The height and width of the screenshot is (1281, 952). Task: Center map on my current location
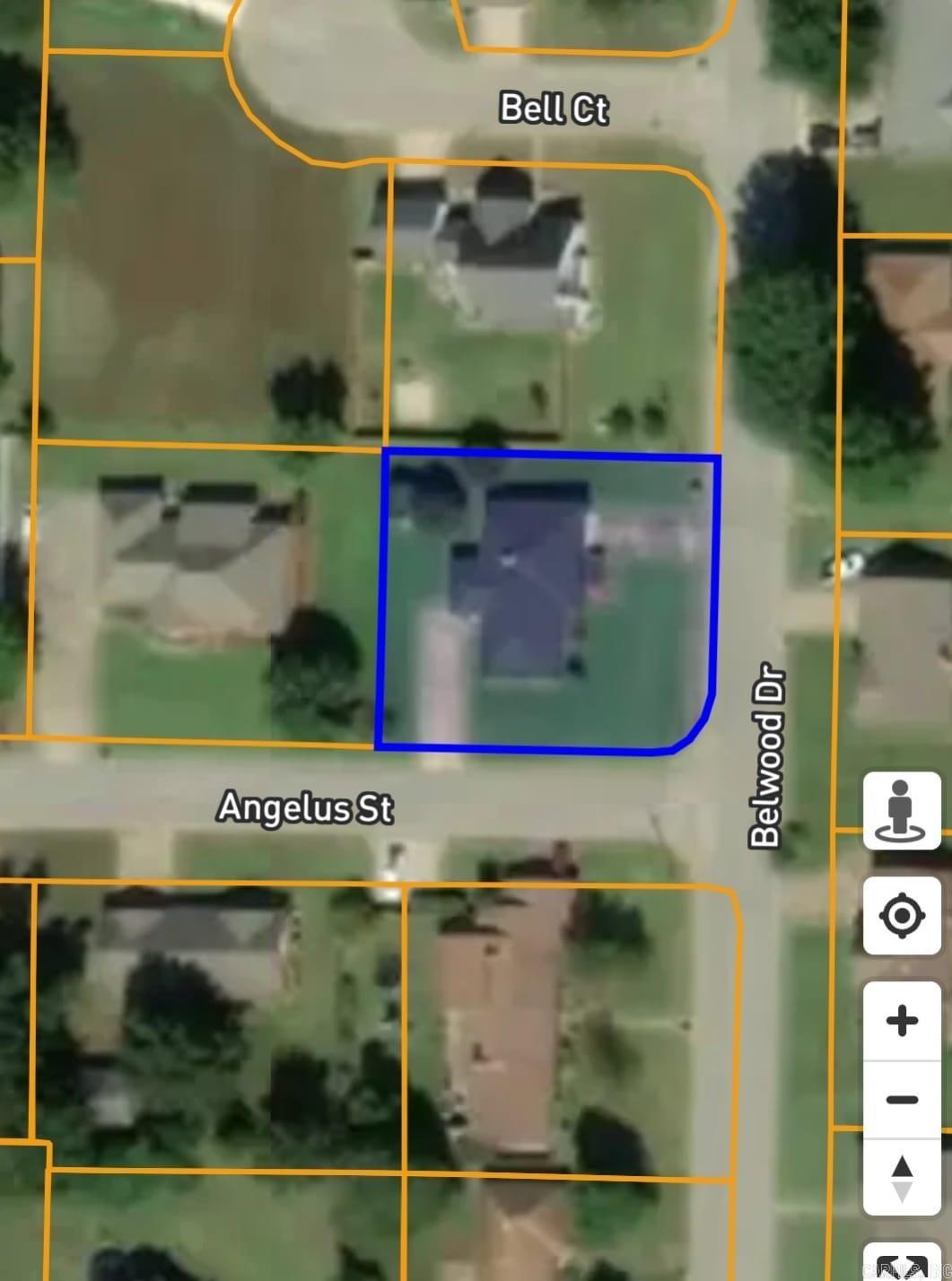(902, 916)
